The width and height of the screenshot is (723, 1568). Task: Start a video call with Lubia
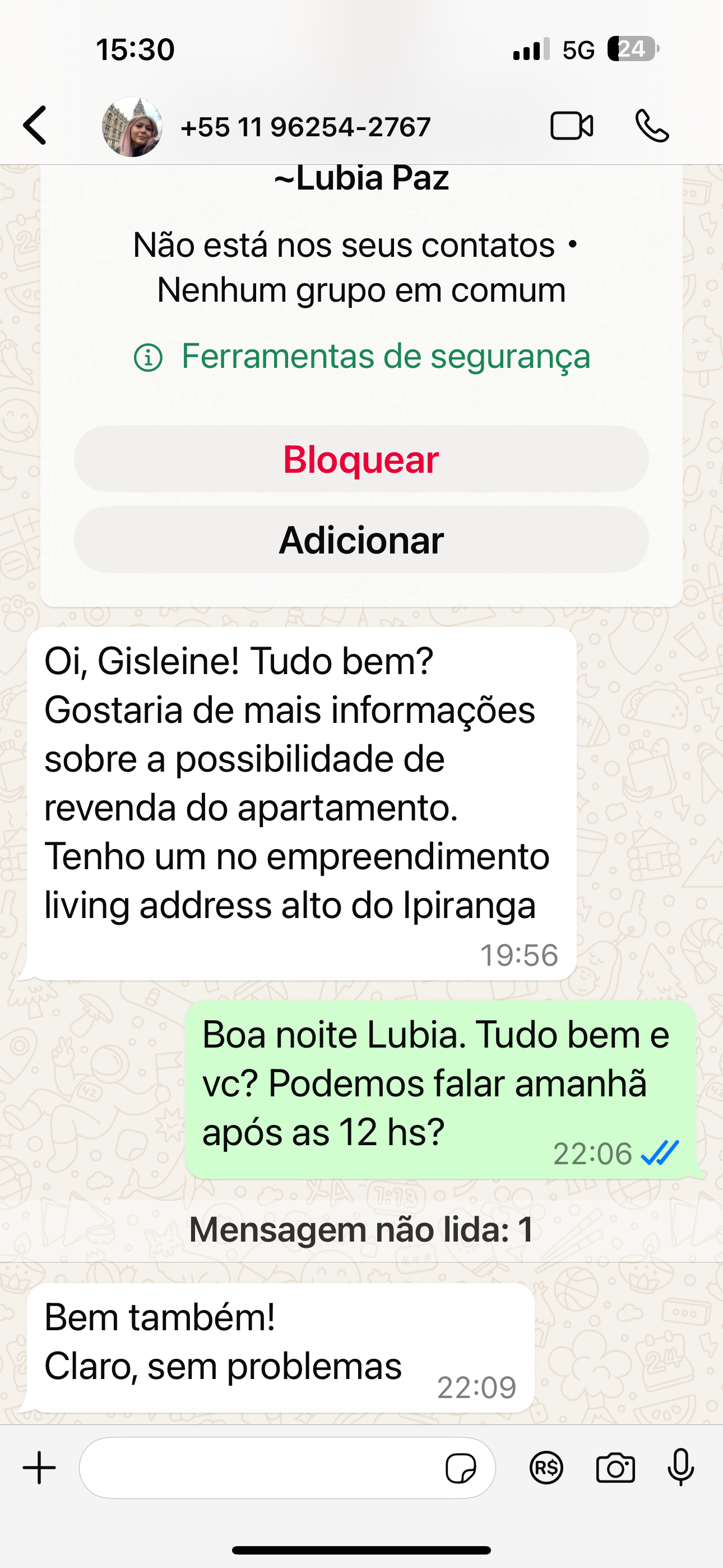point(573,126)
